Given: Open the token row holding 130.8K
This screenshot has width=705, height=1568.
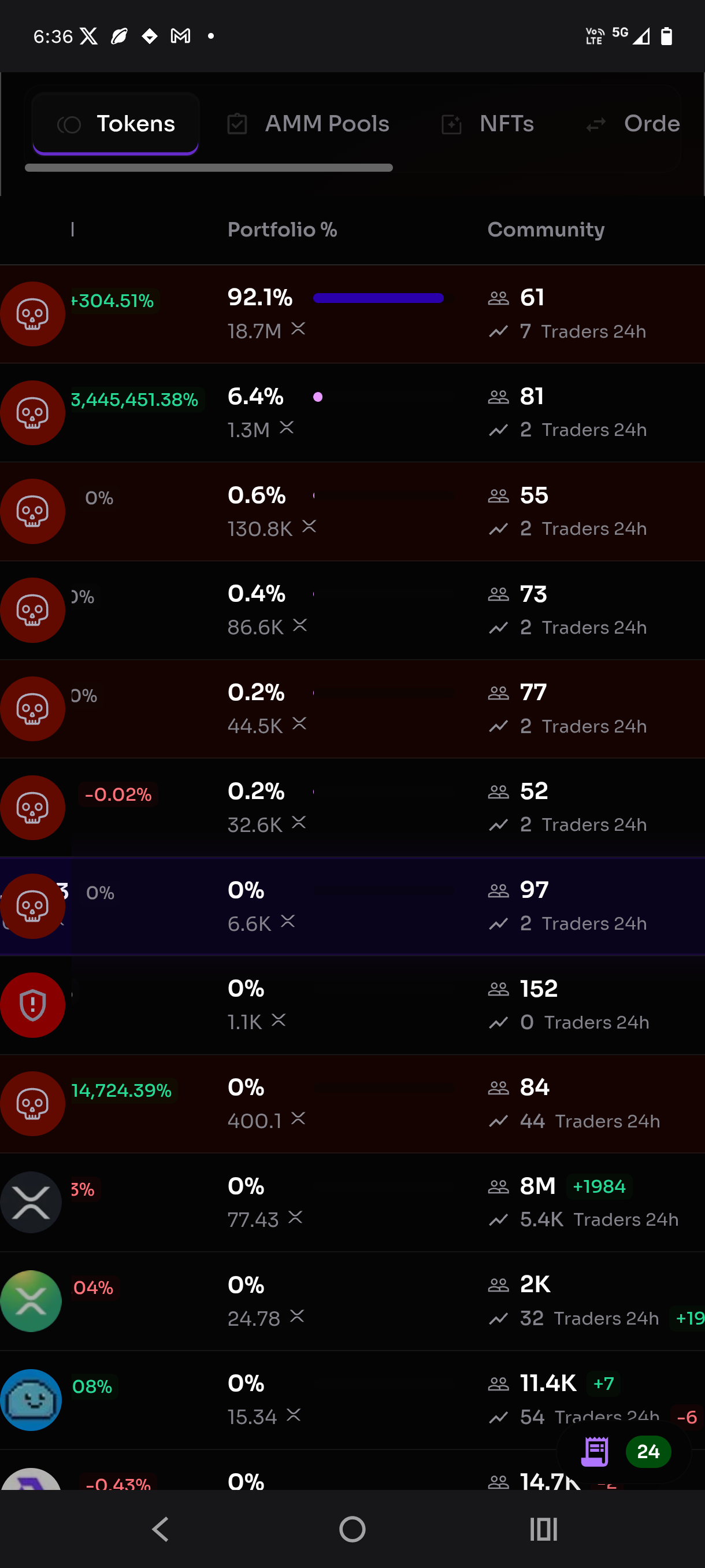Looking at the screenshot, I should click(x=352, y=511).
